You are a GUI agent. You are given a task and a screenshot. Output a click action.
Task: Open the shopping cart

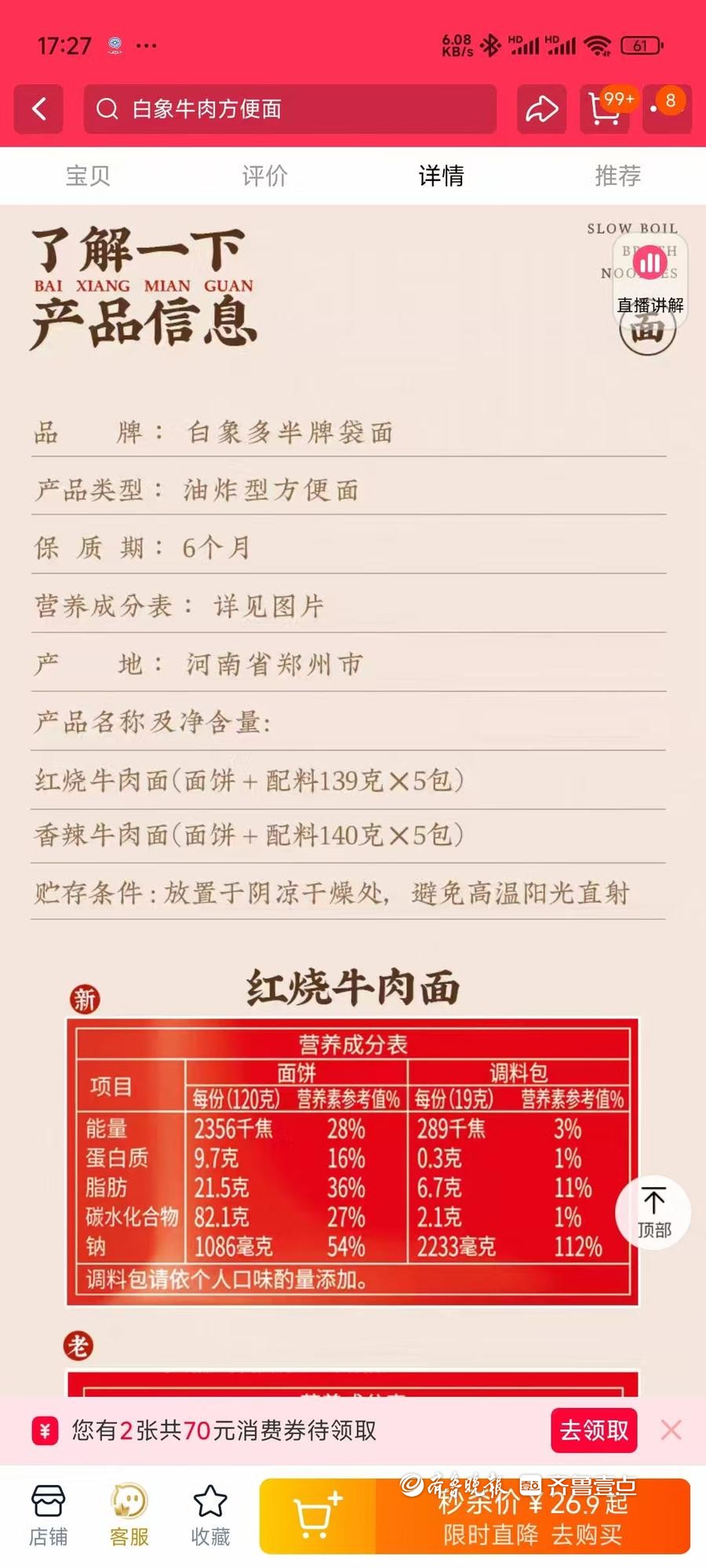tap(606, 109)
